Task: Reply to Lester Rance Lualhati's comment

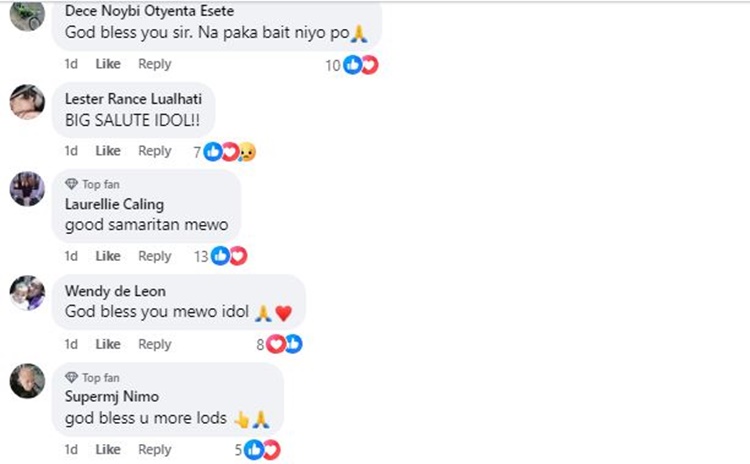Action: (x=155, y=151)
